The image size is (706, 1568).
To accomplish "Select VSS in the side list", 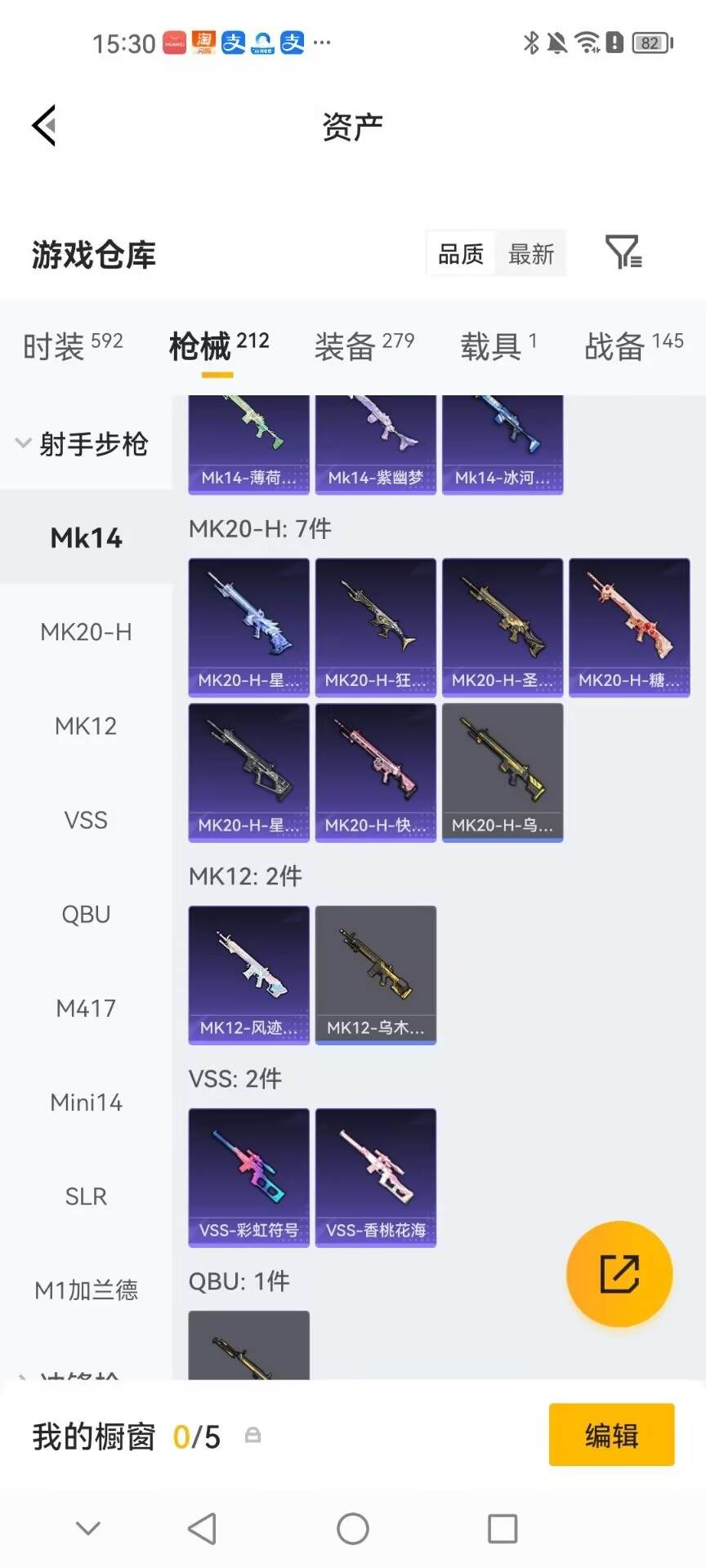I will [x=86, y=819].
